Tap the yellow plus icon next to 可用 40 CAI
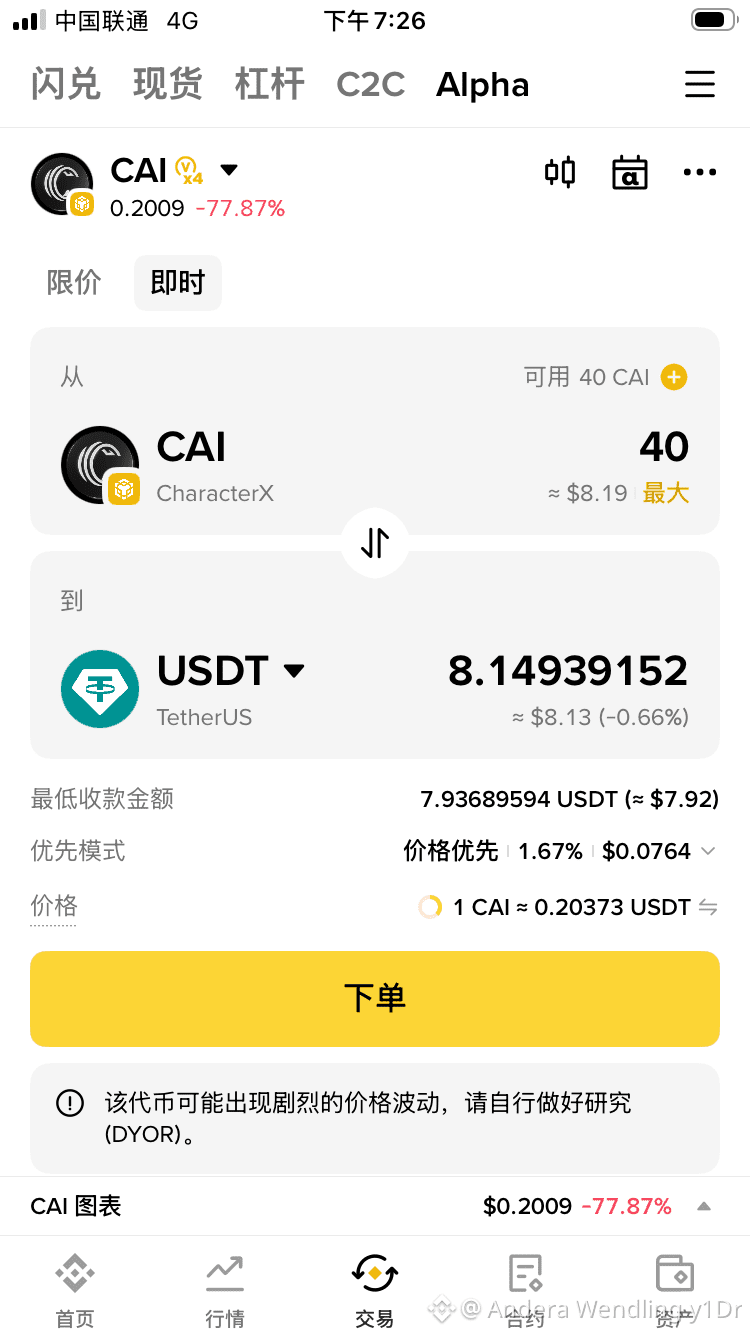 (x=674, y=377)
